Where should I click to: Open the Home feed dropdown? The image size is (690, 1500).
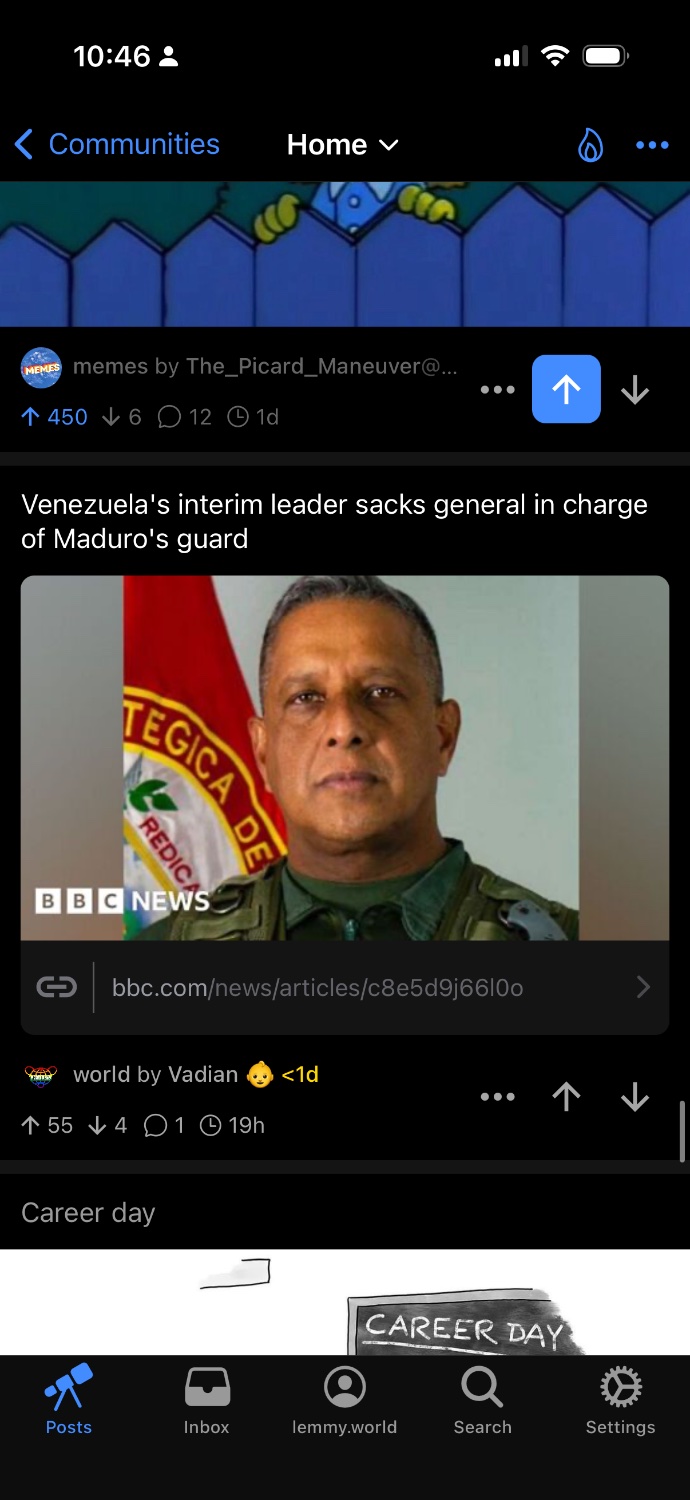pos(342,145)
